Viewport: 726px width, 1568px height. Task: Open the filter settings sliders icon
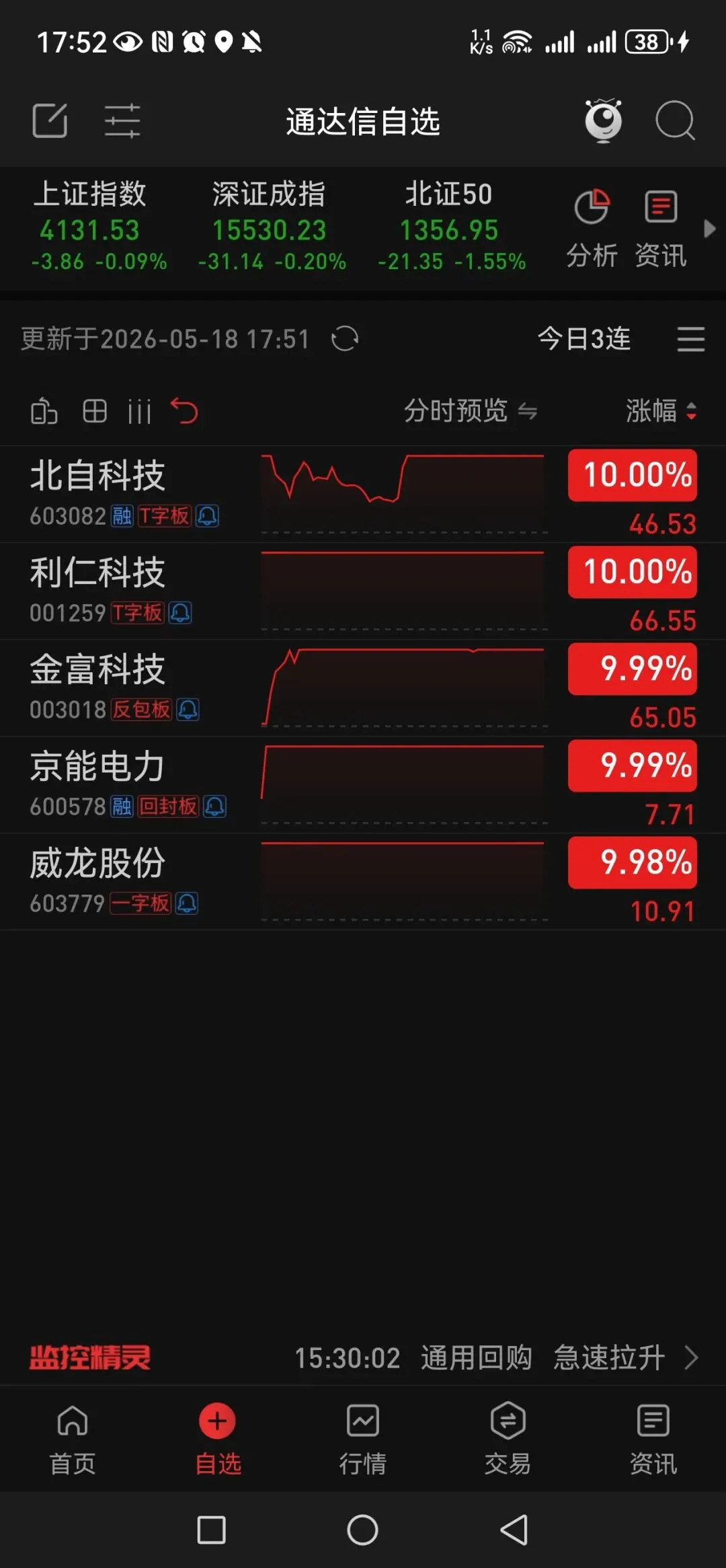[122, 121]
